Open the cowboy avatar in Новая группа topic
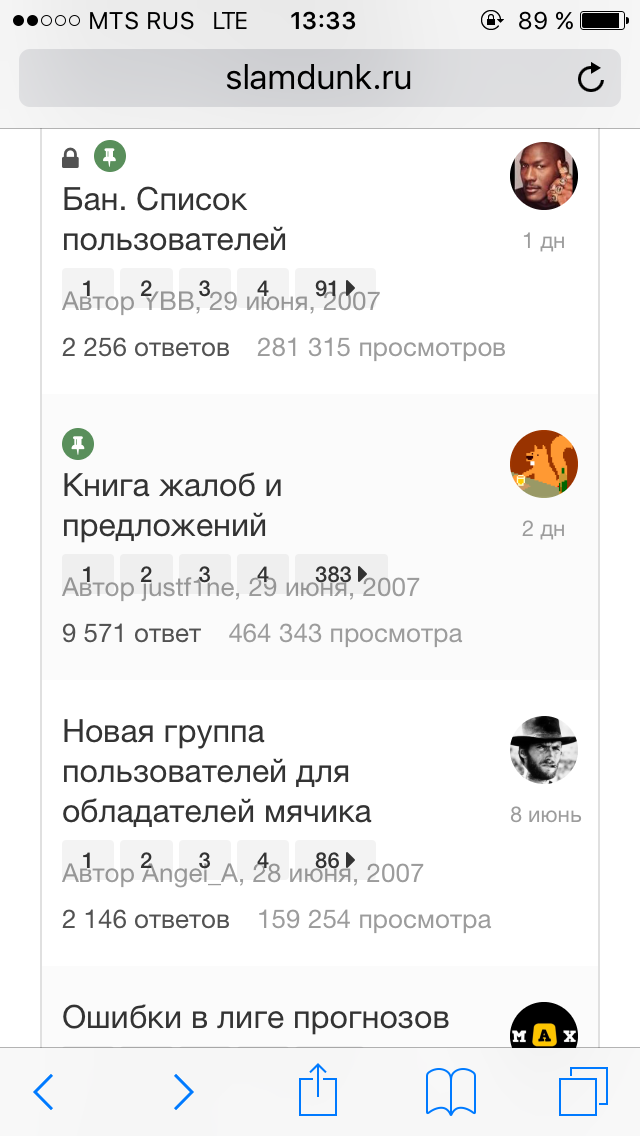640x1136 pixels. click(544, 750)
